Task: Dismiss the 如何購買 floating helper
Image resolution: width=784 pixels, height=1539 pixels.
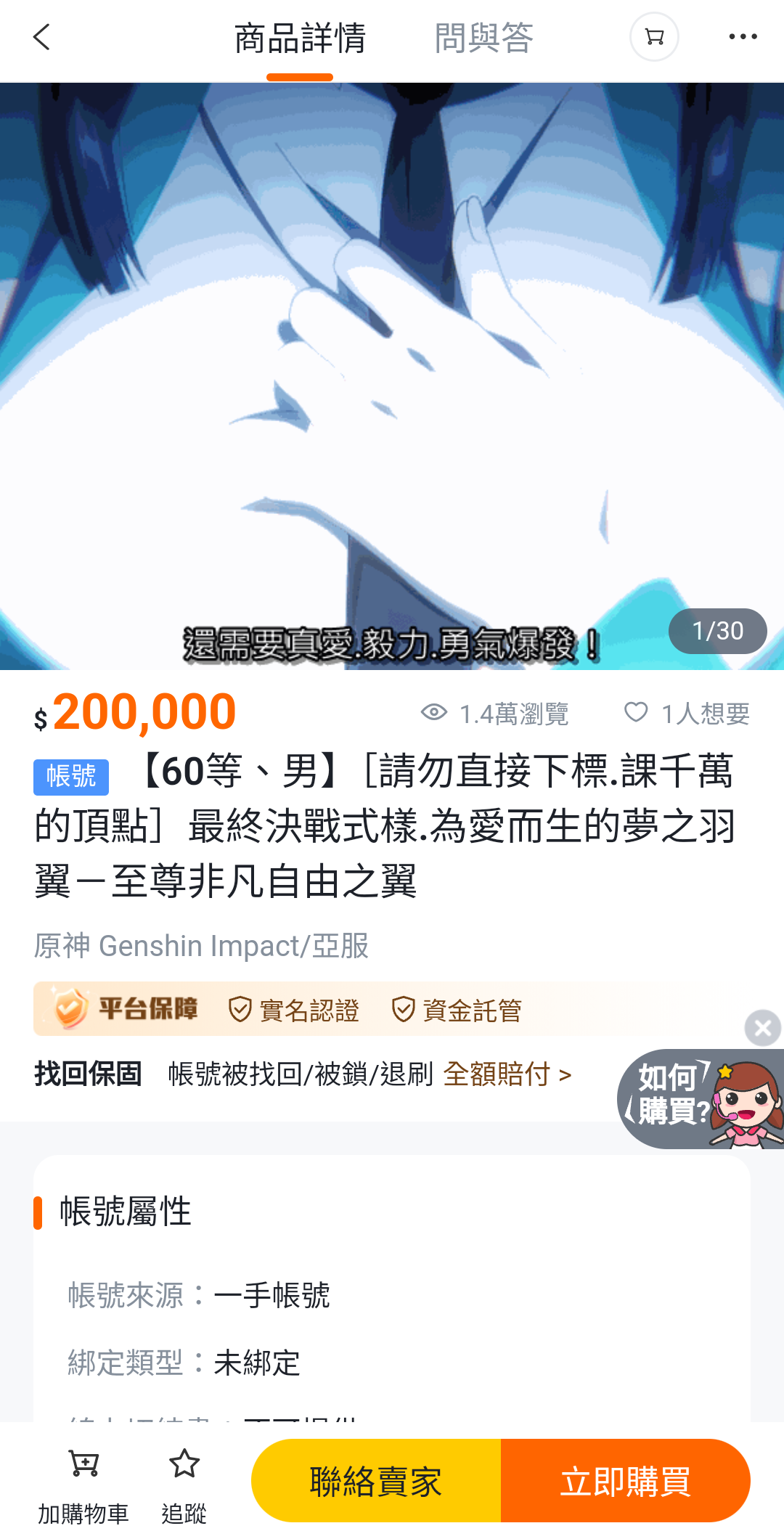Action: point(762,1027)
